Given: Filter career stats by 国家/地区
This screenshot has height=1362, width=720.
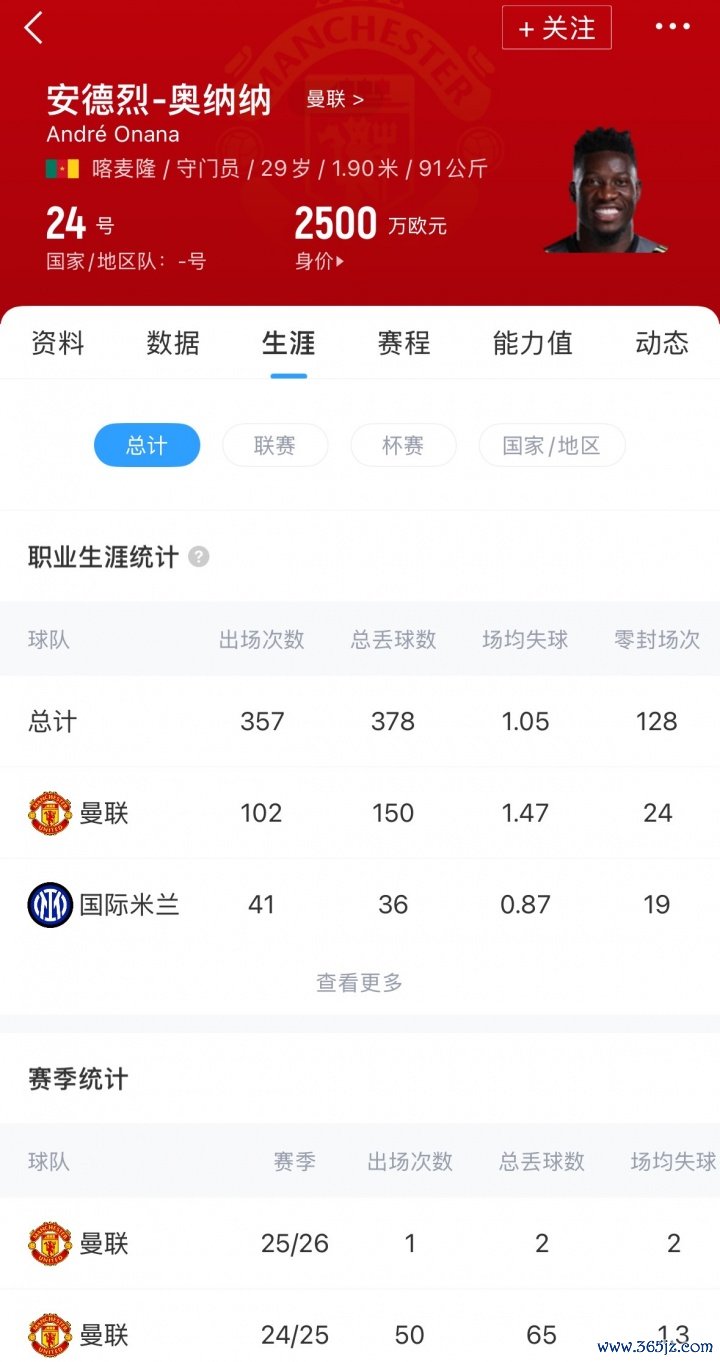Looking at the screenshot, I should (x=552, y=445).
